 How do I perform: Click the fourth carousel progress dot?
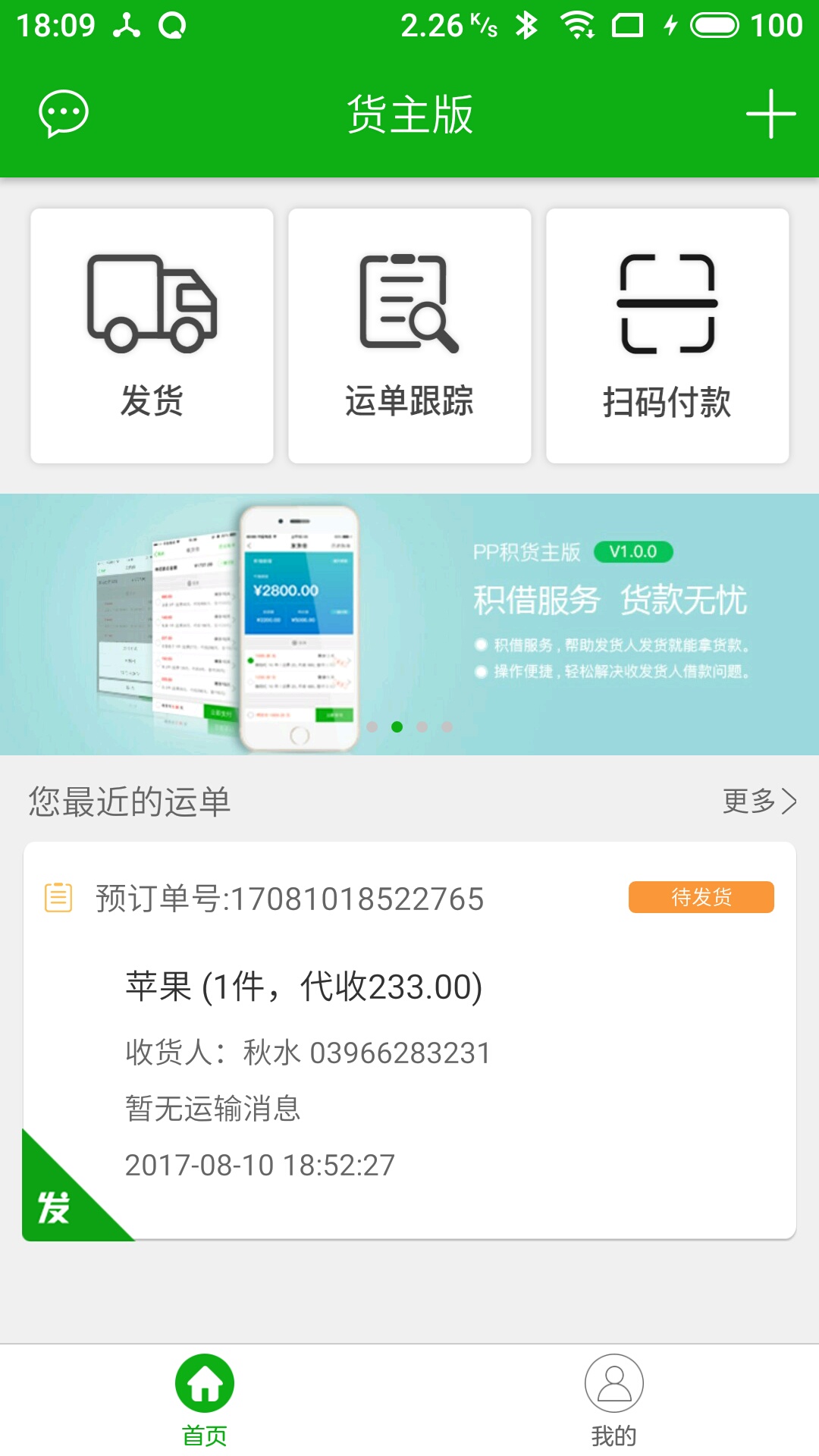pyautogui.click(x=447, y=727)
